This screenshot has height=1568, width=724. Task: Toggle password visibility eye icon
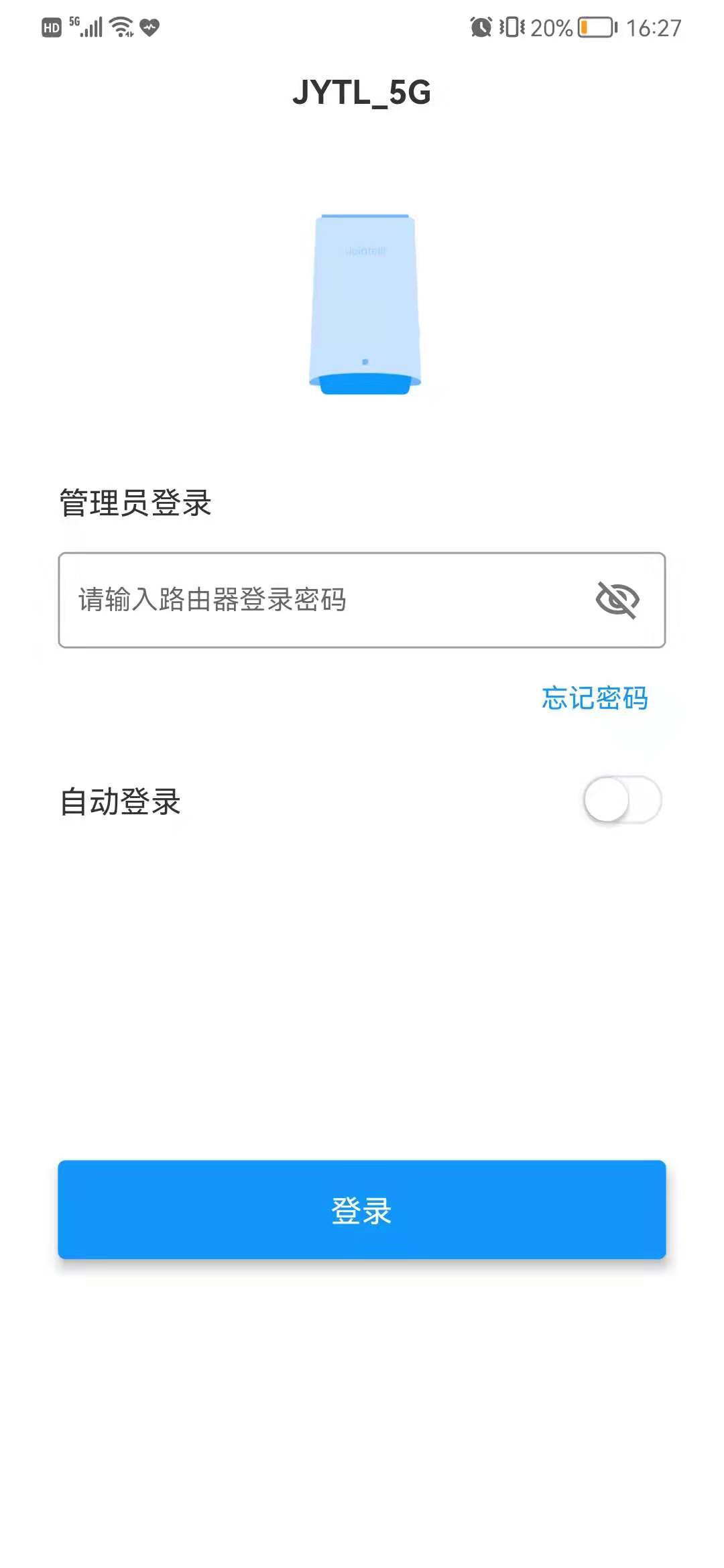617,600
